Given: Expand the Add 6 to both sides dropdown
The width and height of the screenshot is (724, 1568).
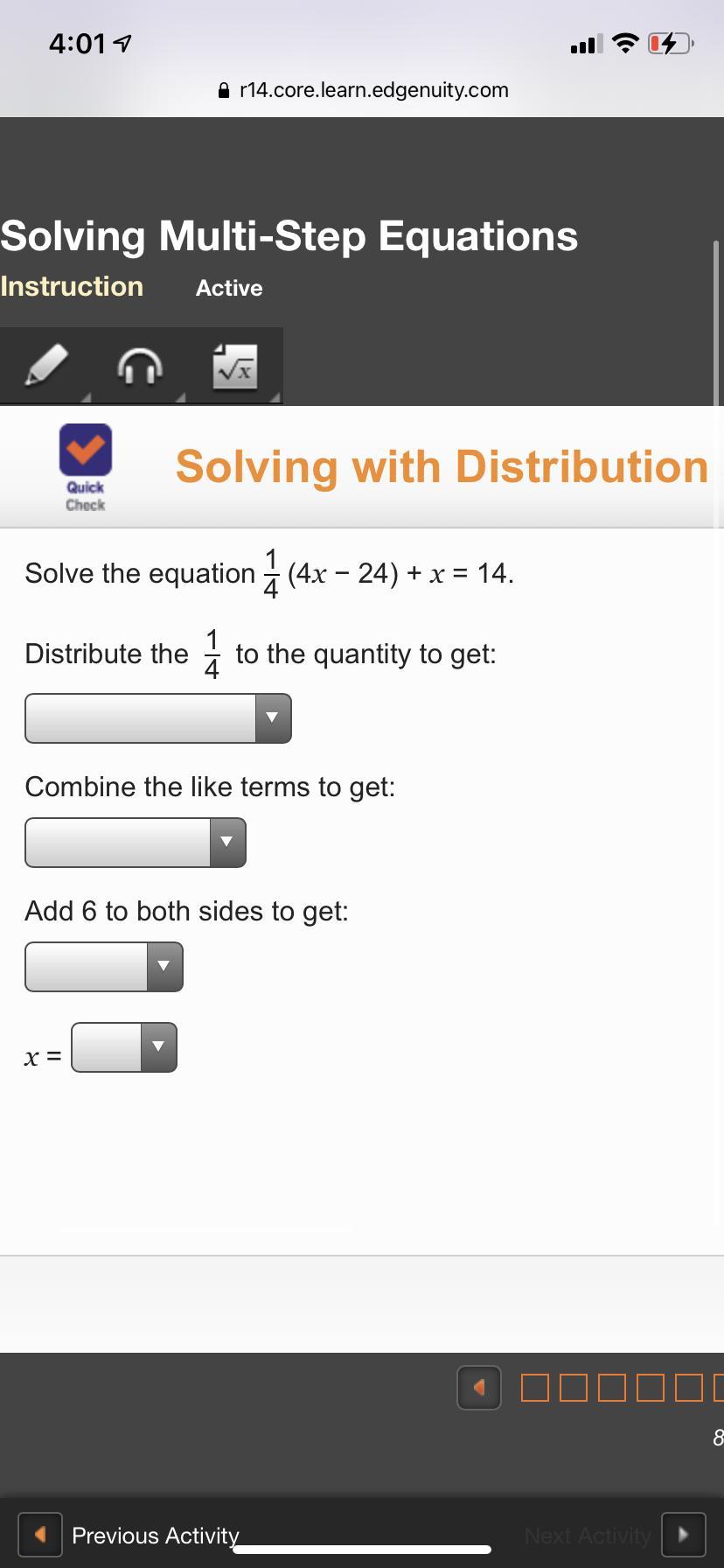Looking at the screenshot, I should pyautogui.click(x=104, y=967).
